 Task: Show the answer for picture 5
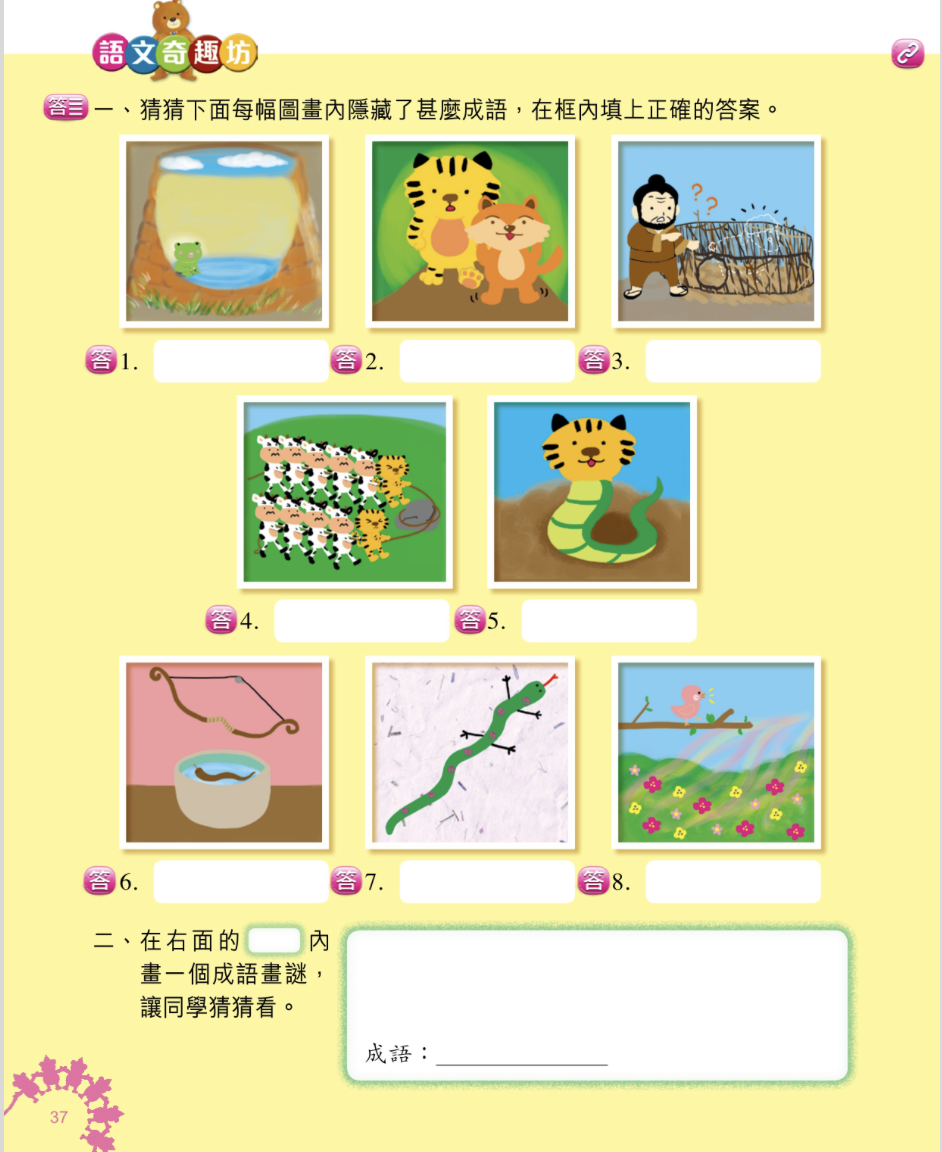tap(468, 621)
